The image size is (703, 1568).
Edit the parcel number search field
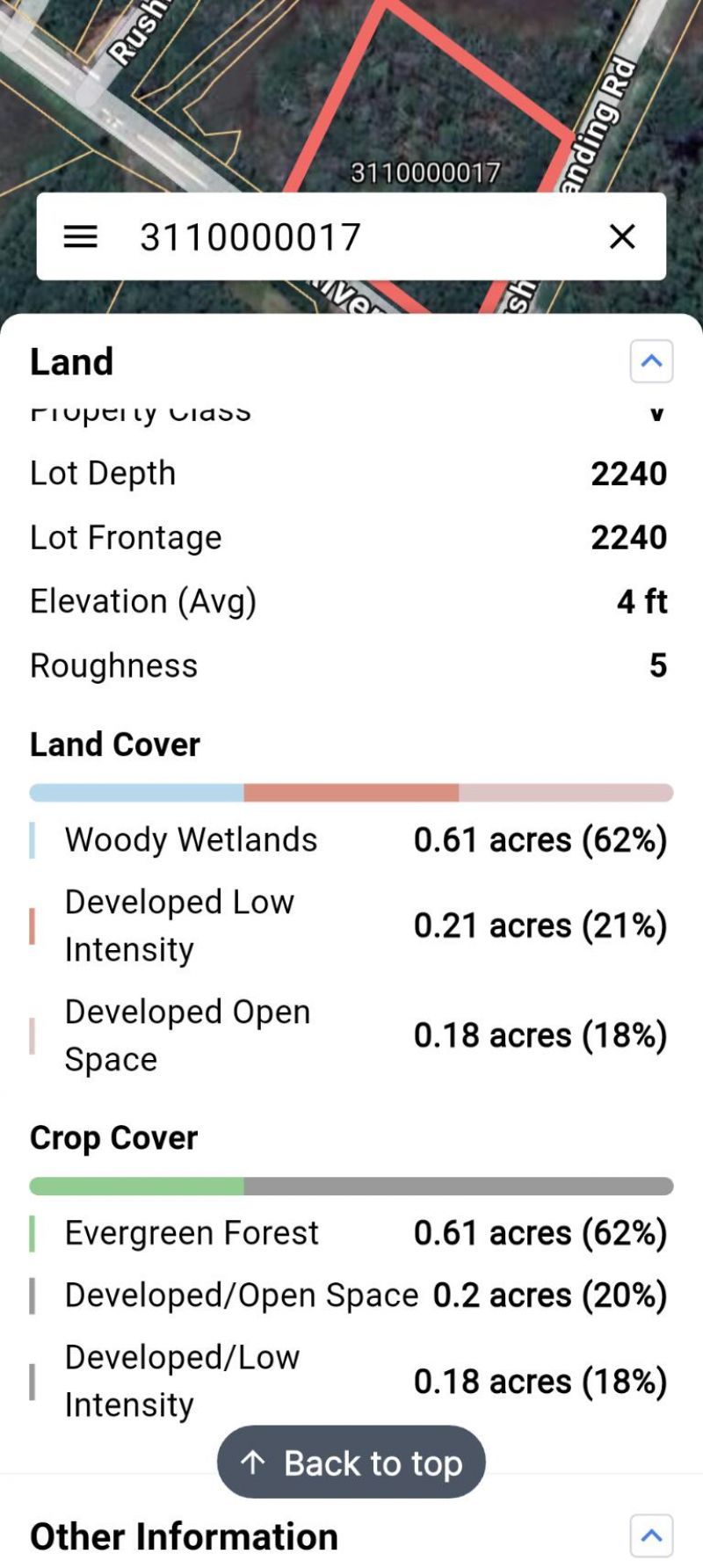point(351,236)
